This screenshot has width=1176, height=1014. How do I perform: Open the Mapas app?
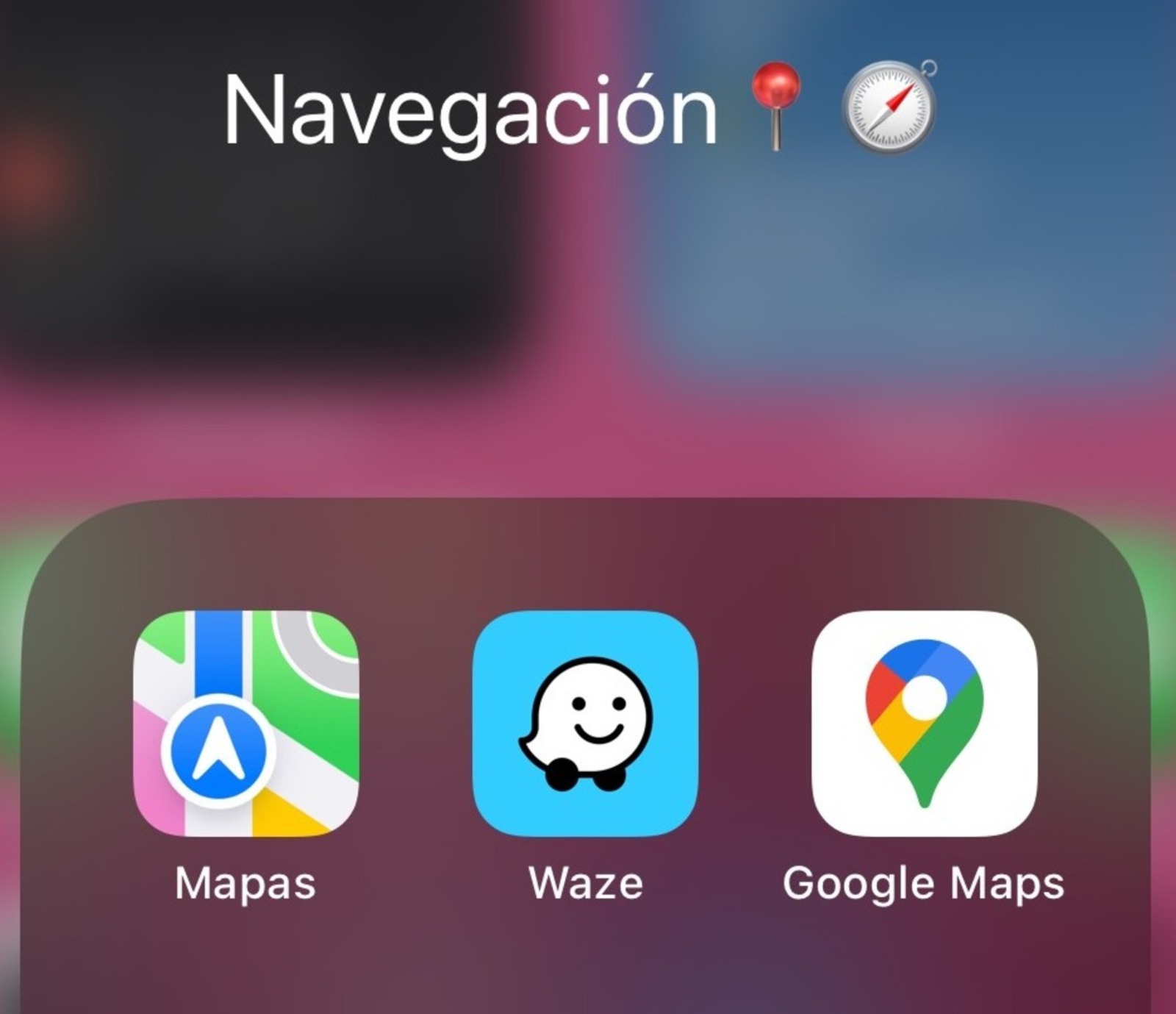point(245,723)
